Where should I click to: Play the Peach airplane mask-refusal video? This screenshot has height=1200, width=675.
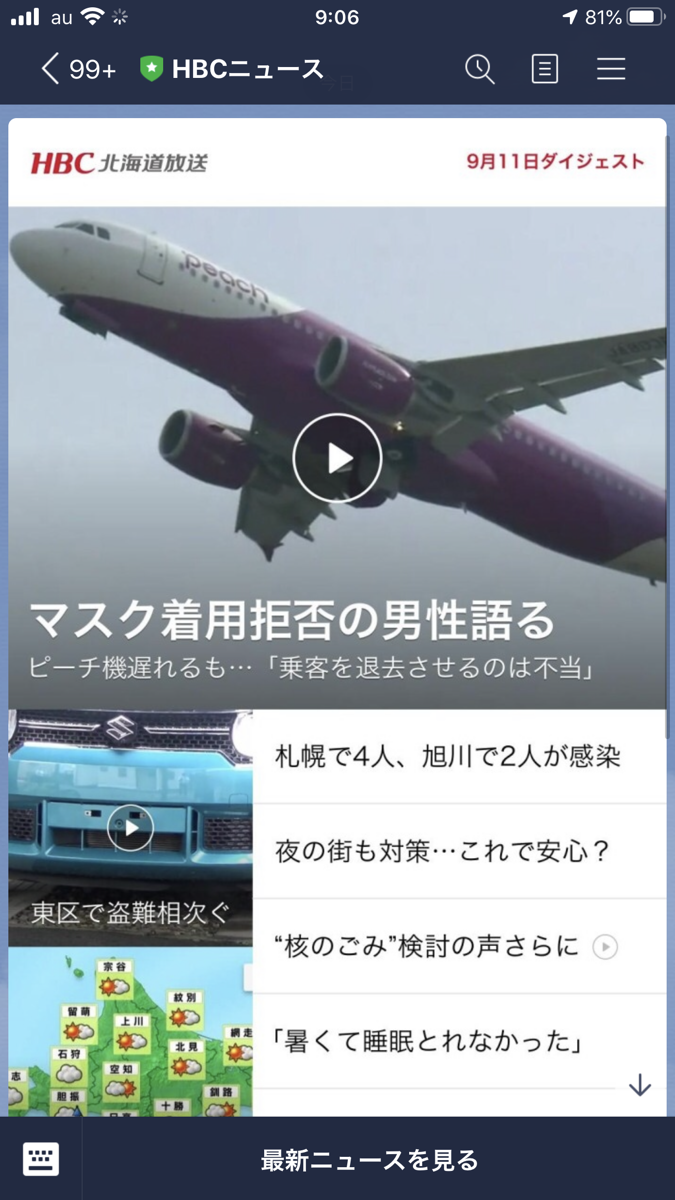click(337, 458)
